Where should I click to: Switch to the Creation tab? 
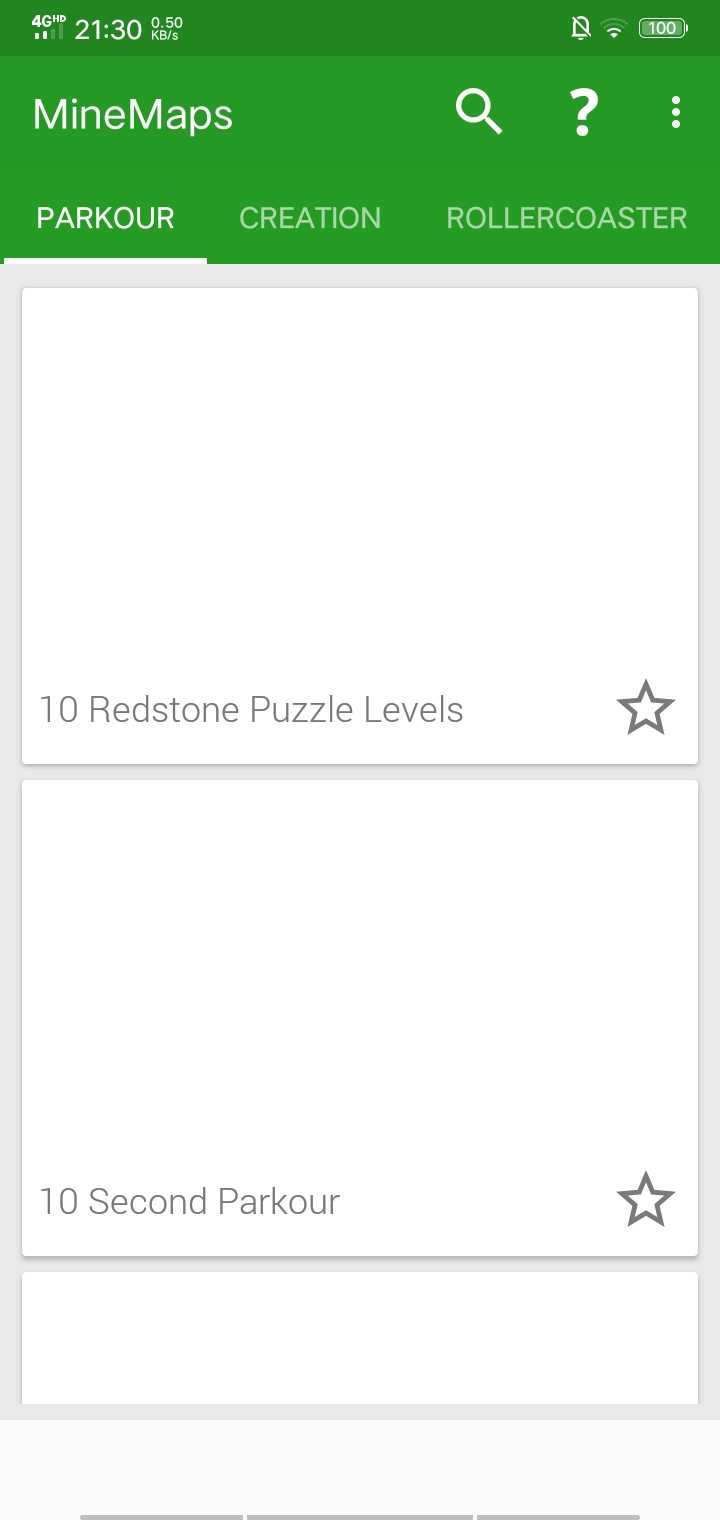[310, 218]
